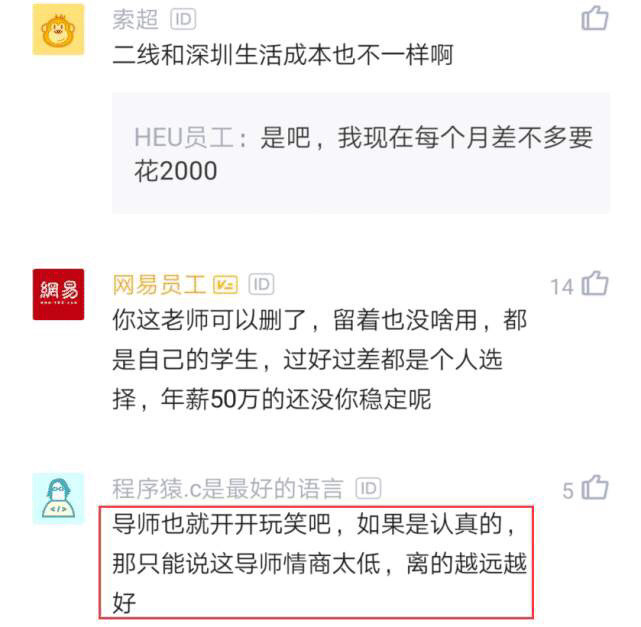The image size is (641, 627).
Task: Open the 网易员工 avatar
Action: pos(58,294)
